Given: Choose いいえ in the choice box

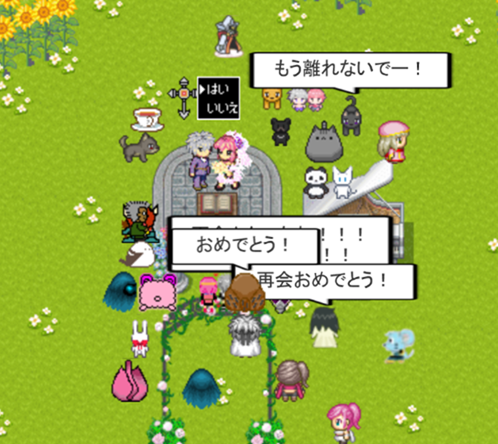Looking at the screenshot, I should point(222,108).
